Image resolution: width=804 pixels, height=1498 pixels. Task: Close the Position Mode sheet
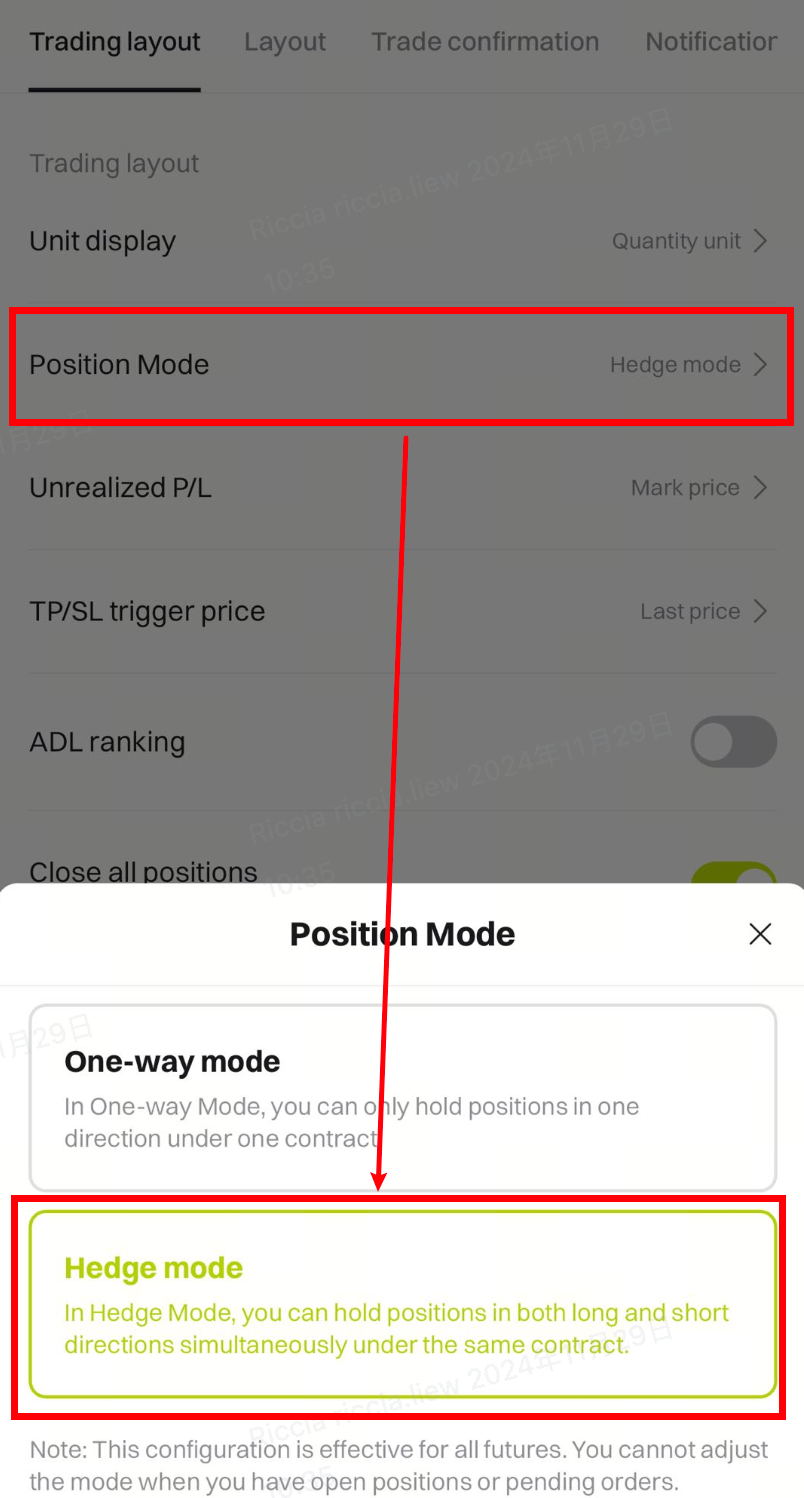pos(760,934)
